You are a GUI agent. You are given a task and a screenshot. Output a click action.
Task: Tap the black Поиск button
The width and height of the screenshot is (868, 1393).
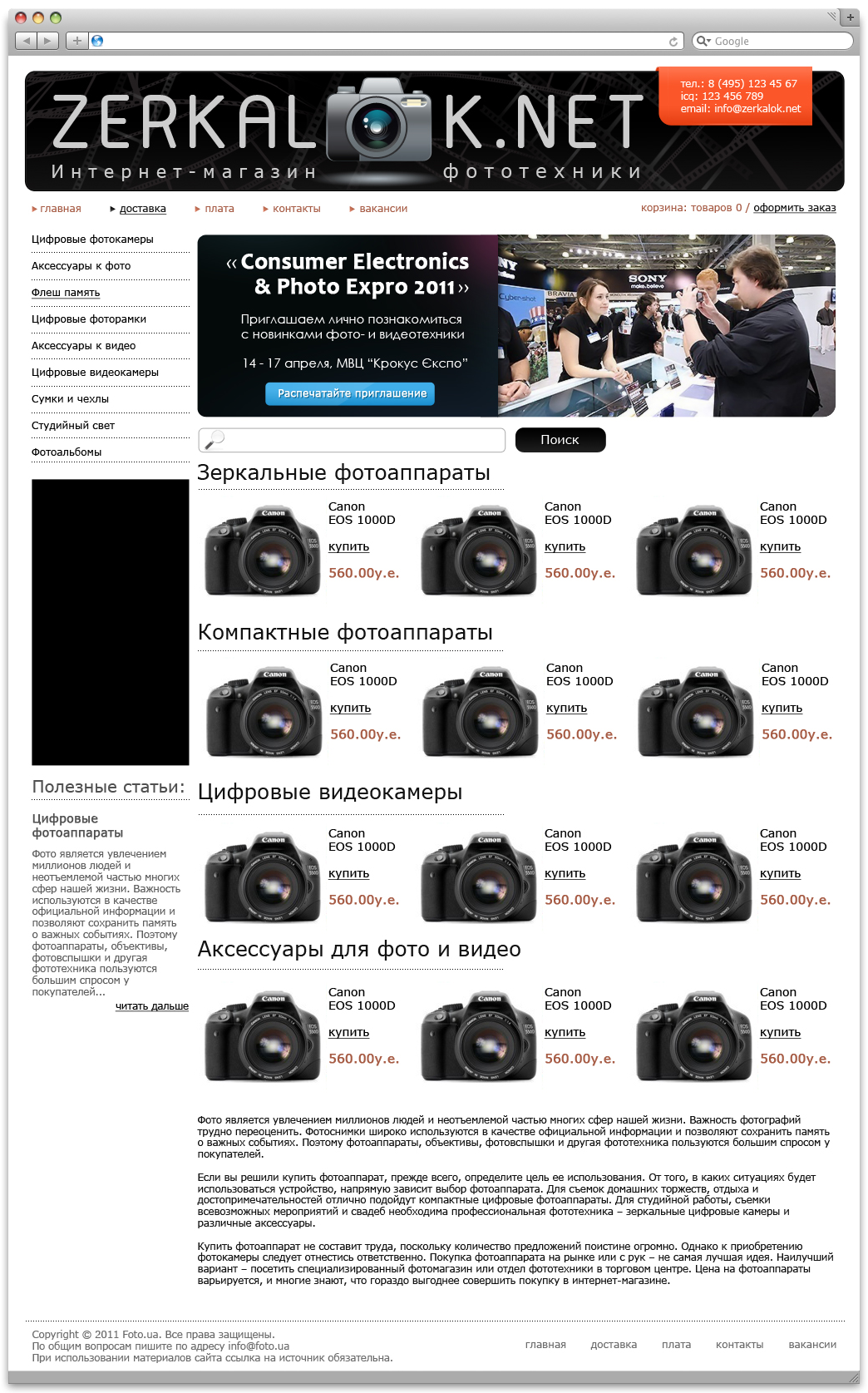[x=560, y=440]
